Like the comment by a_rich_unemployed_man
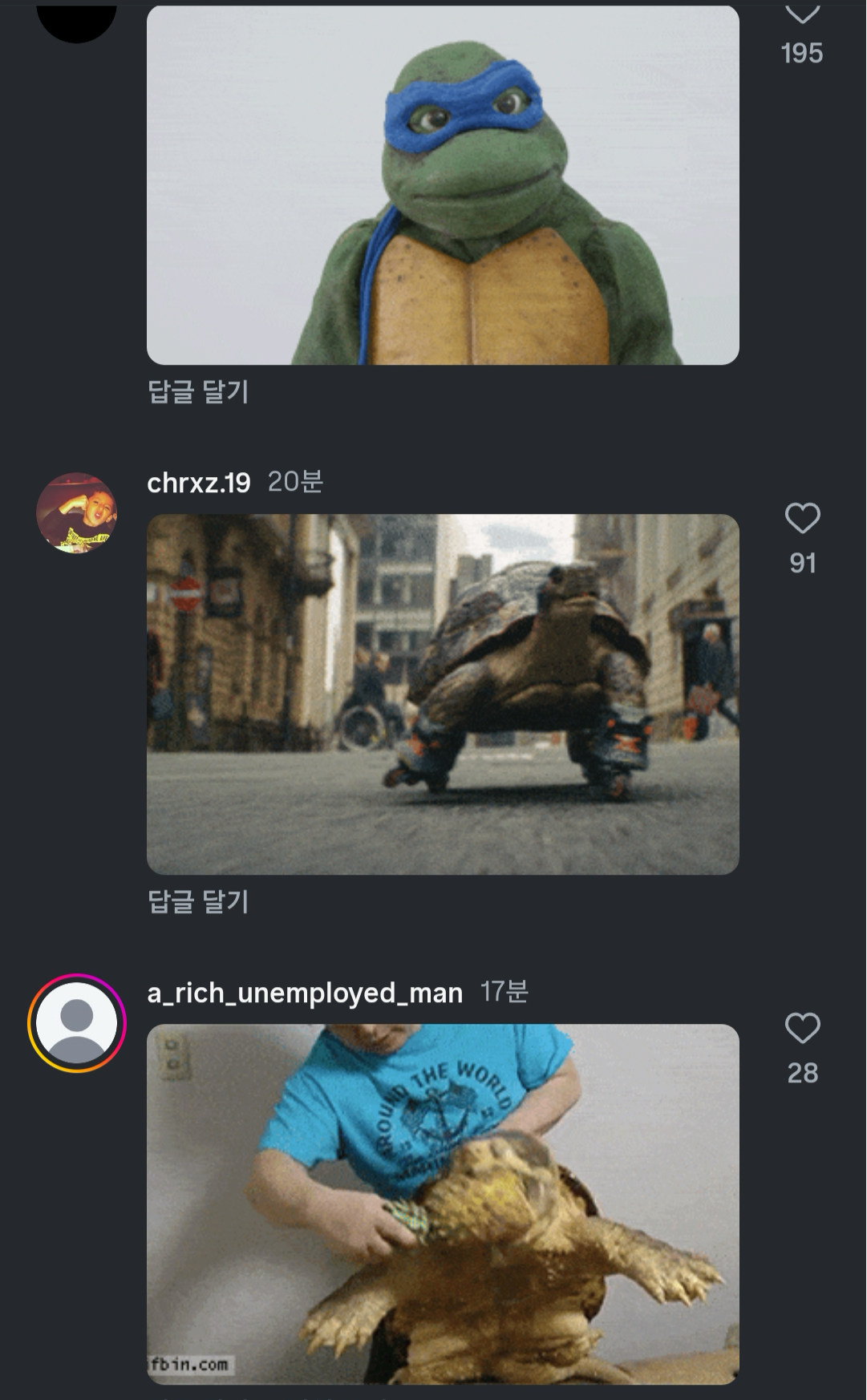The width and height of the screenshot is (867, 1400). click(802, 1029)
